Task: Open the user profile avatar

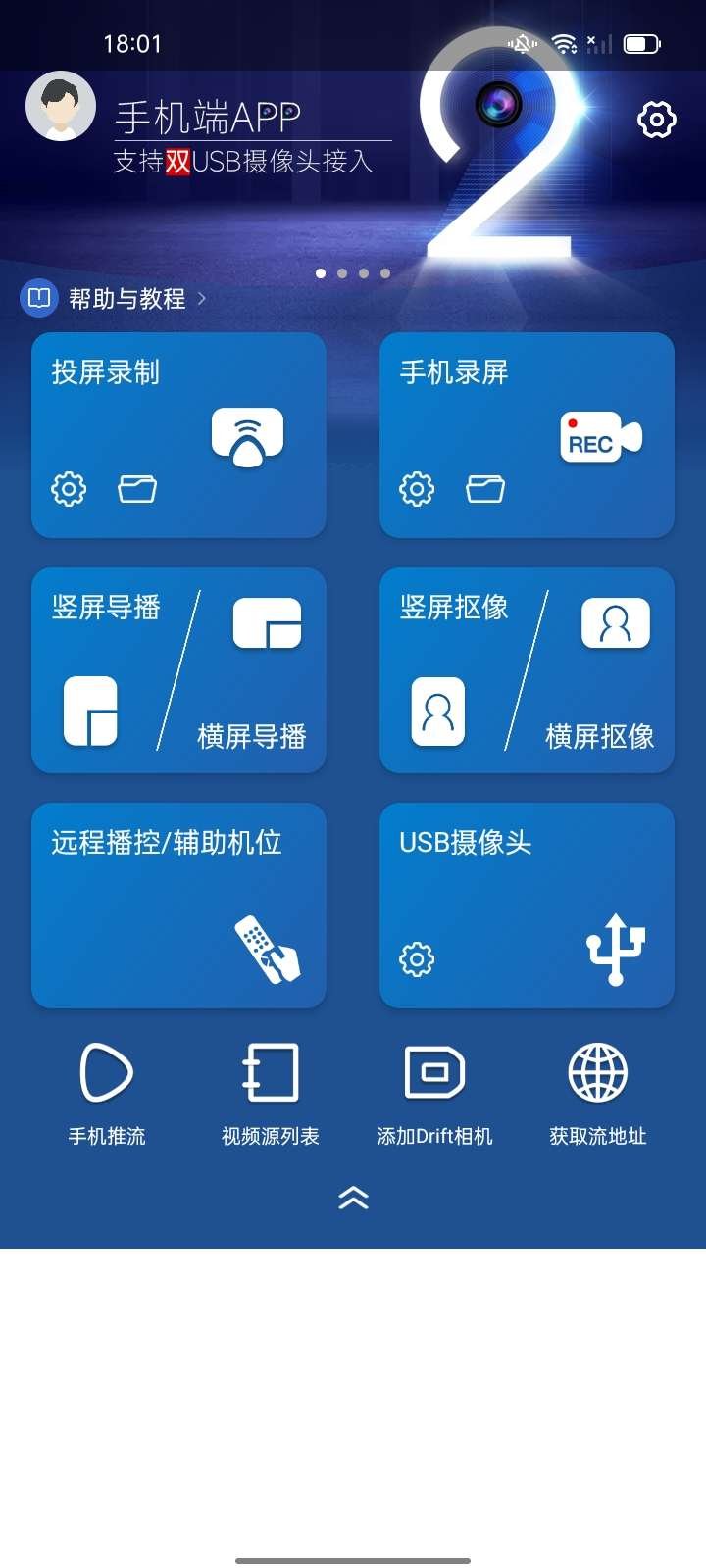Action: click(x=61, y=106)
